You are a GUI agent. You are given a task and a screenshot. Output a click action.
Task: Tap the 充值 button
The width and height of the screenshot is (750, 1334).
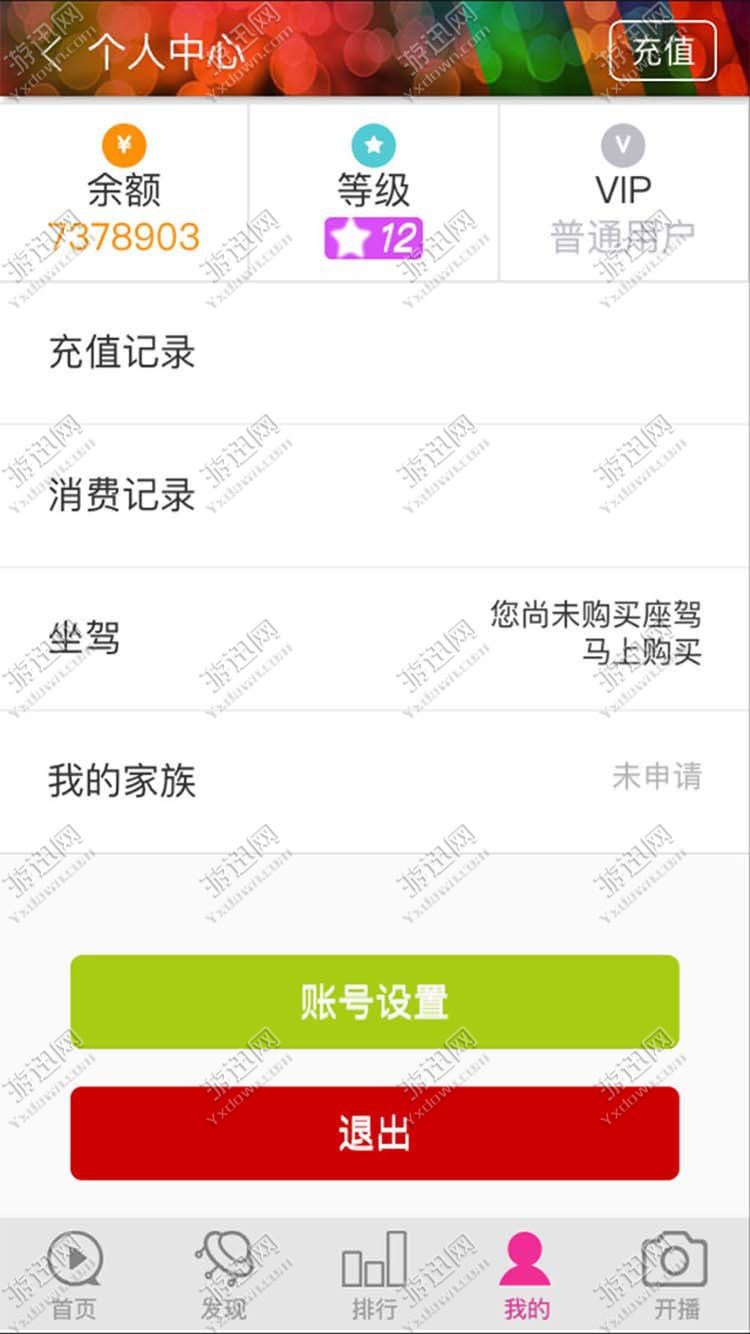click(663, 50)
